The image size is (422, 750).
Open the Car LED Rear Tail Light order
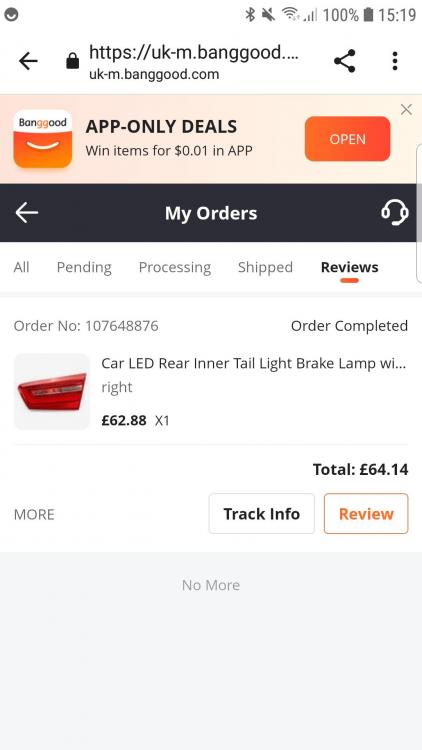(x=211, y=392)
